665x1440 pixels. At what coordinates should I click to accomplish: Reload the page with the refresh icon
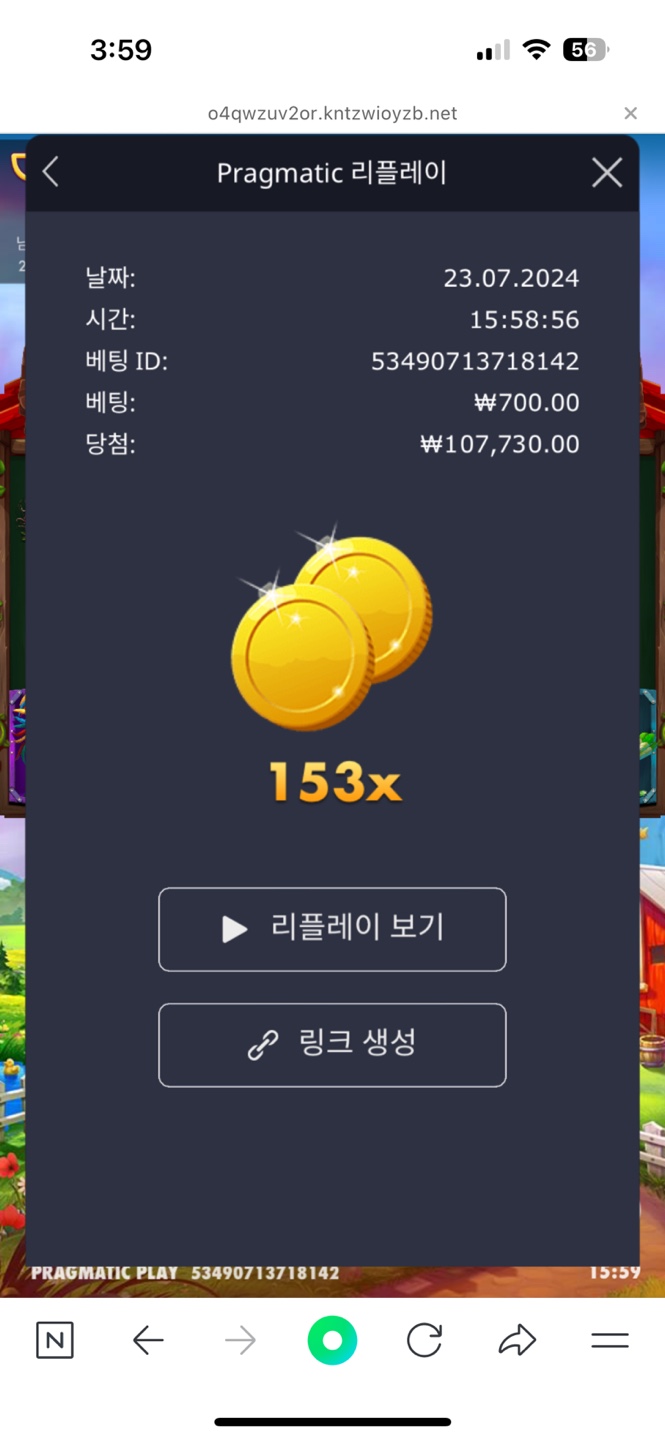tap(424, 1340)
